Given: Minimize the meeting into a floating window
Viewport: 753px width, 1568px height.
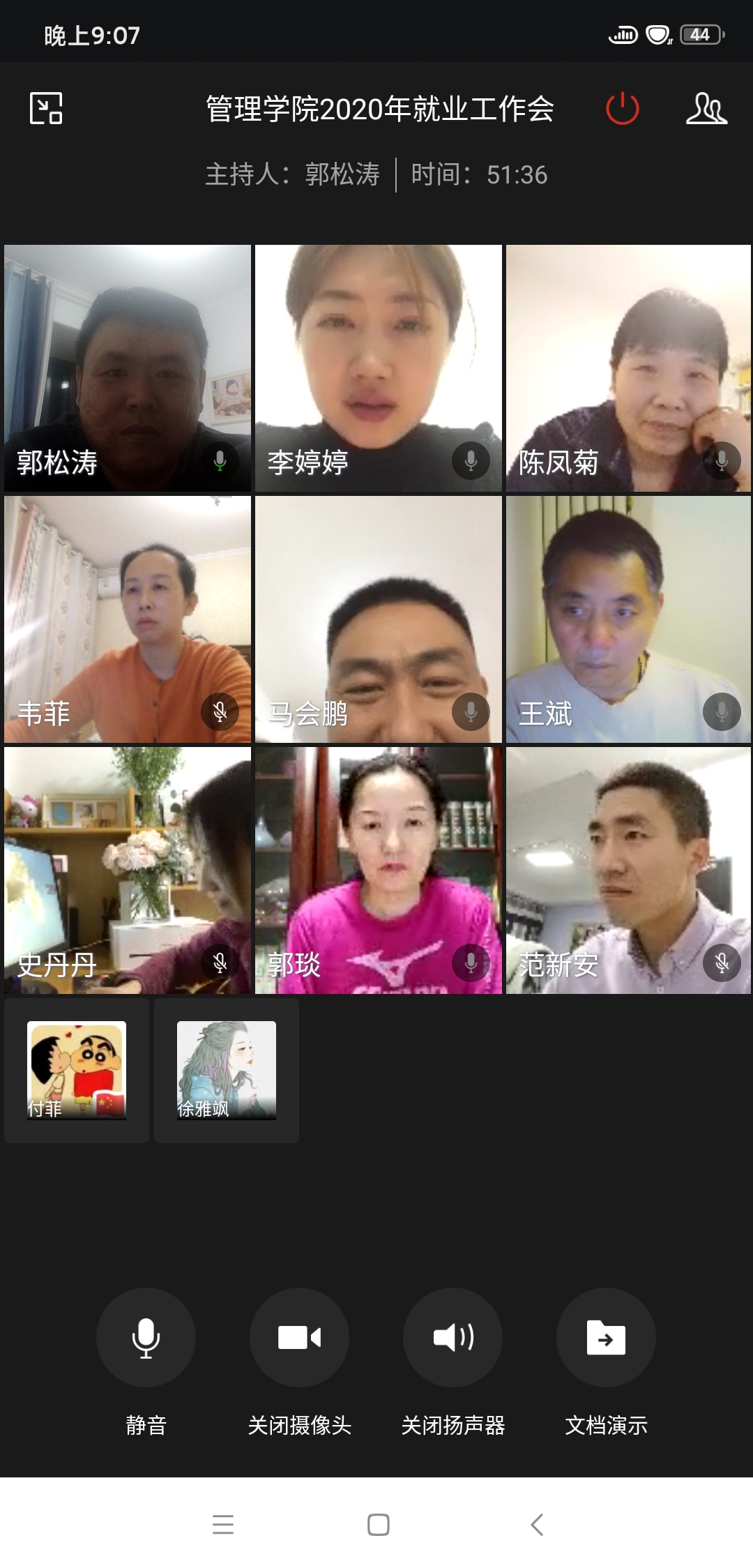Looking at the screenshot, I should click(46, 108).
